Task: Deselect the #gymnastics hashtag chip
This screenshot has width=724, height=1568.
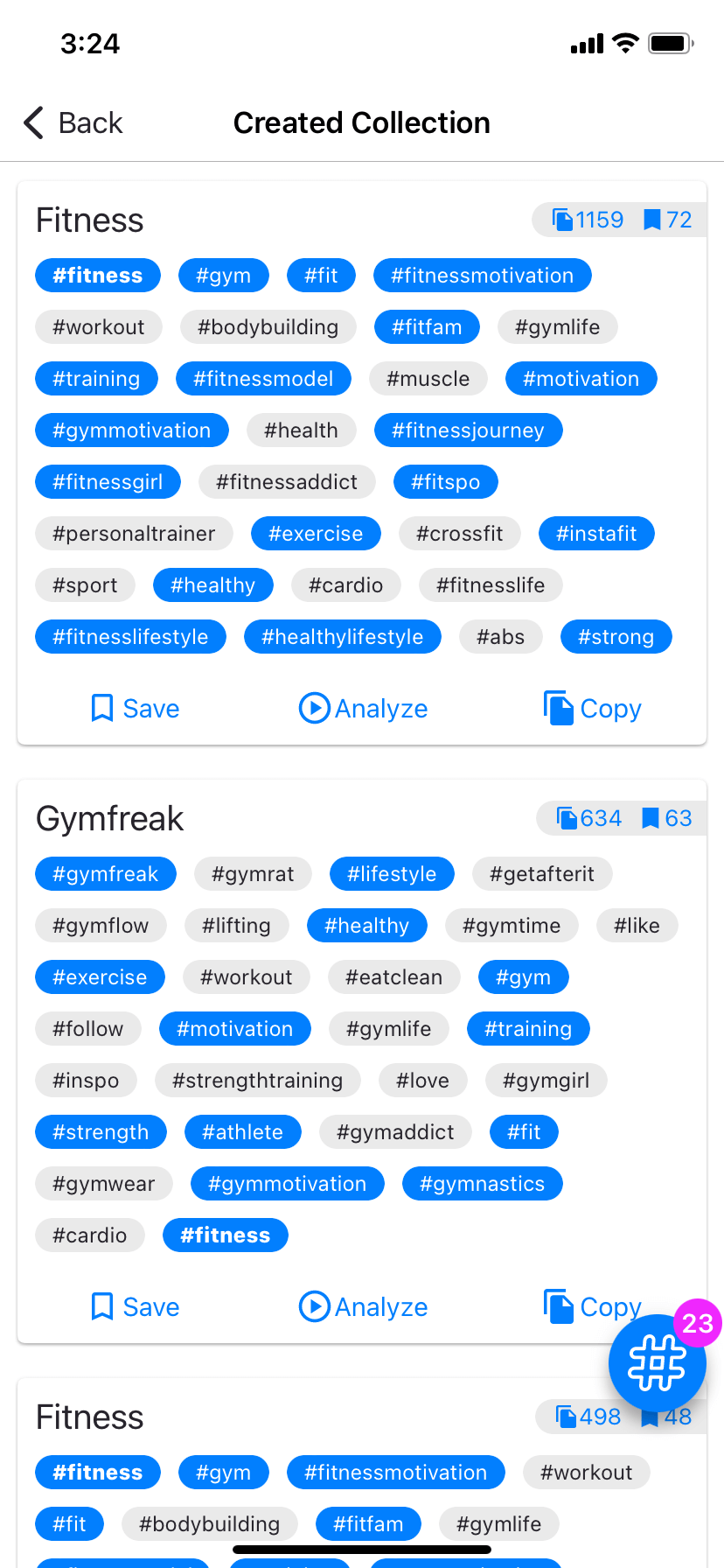Action: [x=482, y=1184]
